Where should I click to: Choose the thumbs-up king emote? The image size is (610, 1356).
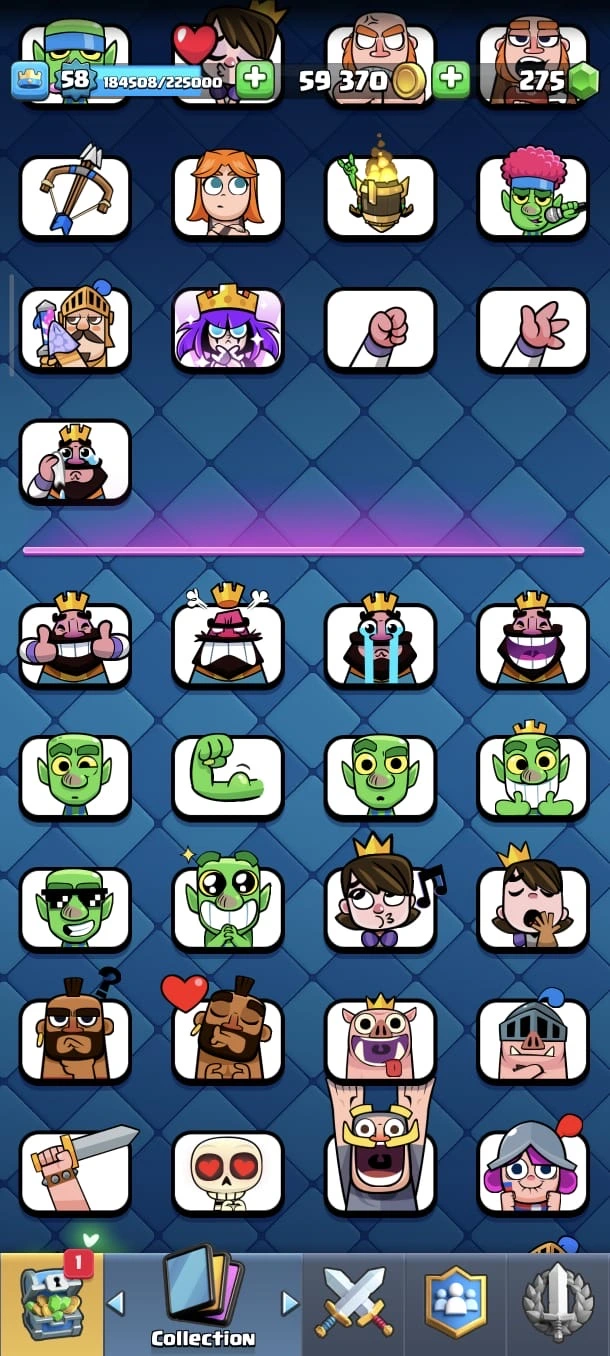tap(75, 645)
